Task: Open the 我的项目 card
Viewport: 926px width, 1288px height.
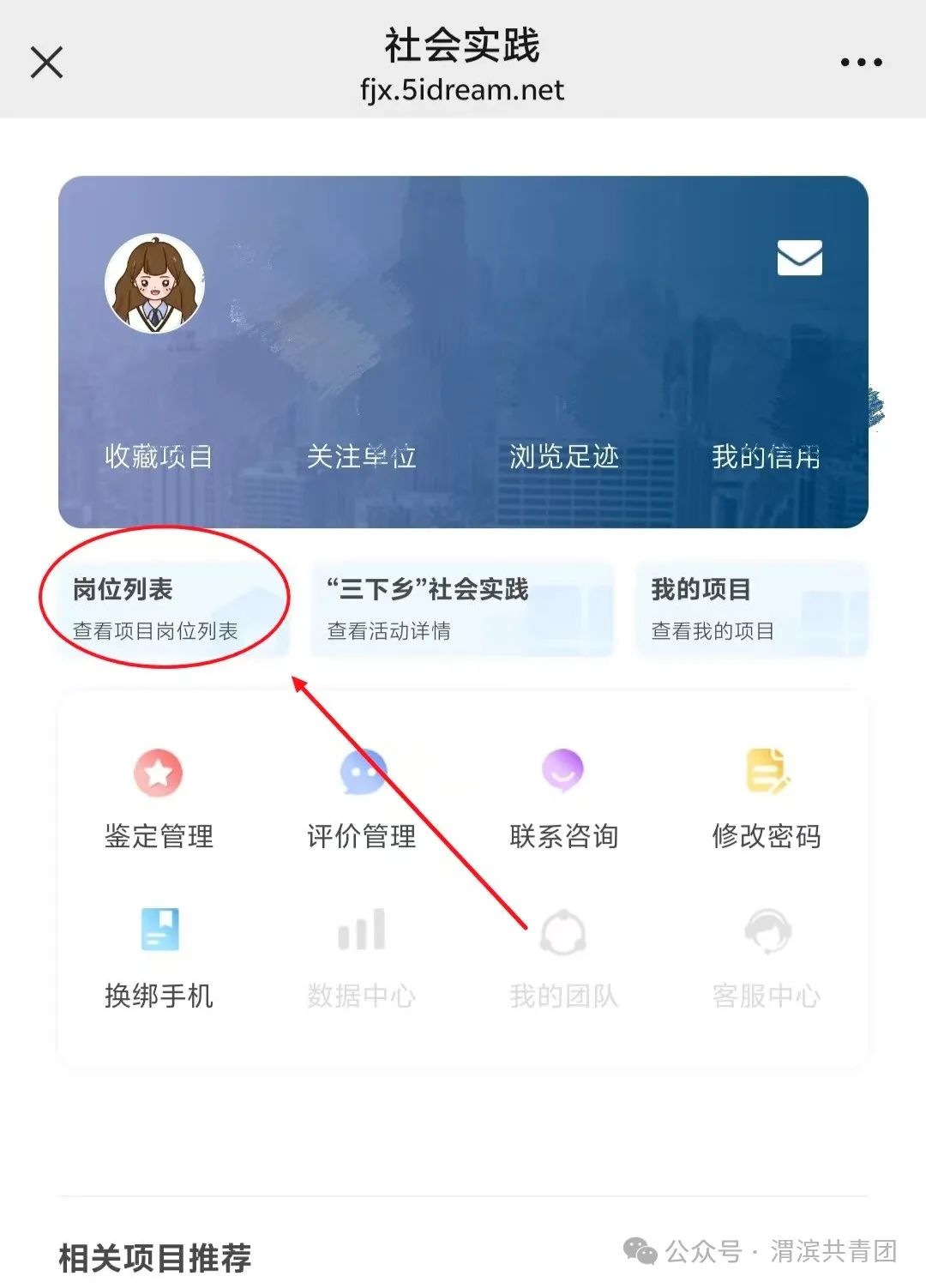Action: [751, 609]
